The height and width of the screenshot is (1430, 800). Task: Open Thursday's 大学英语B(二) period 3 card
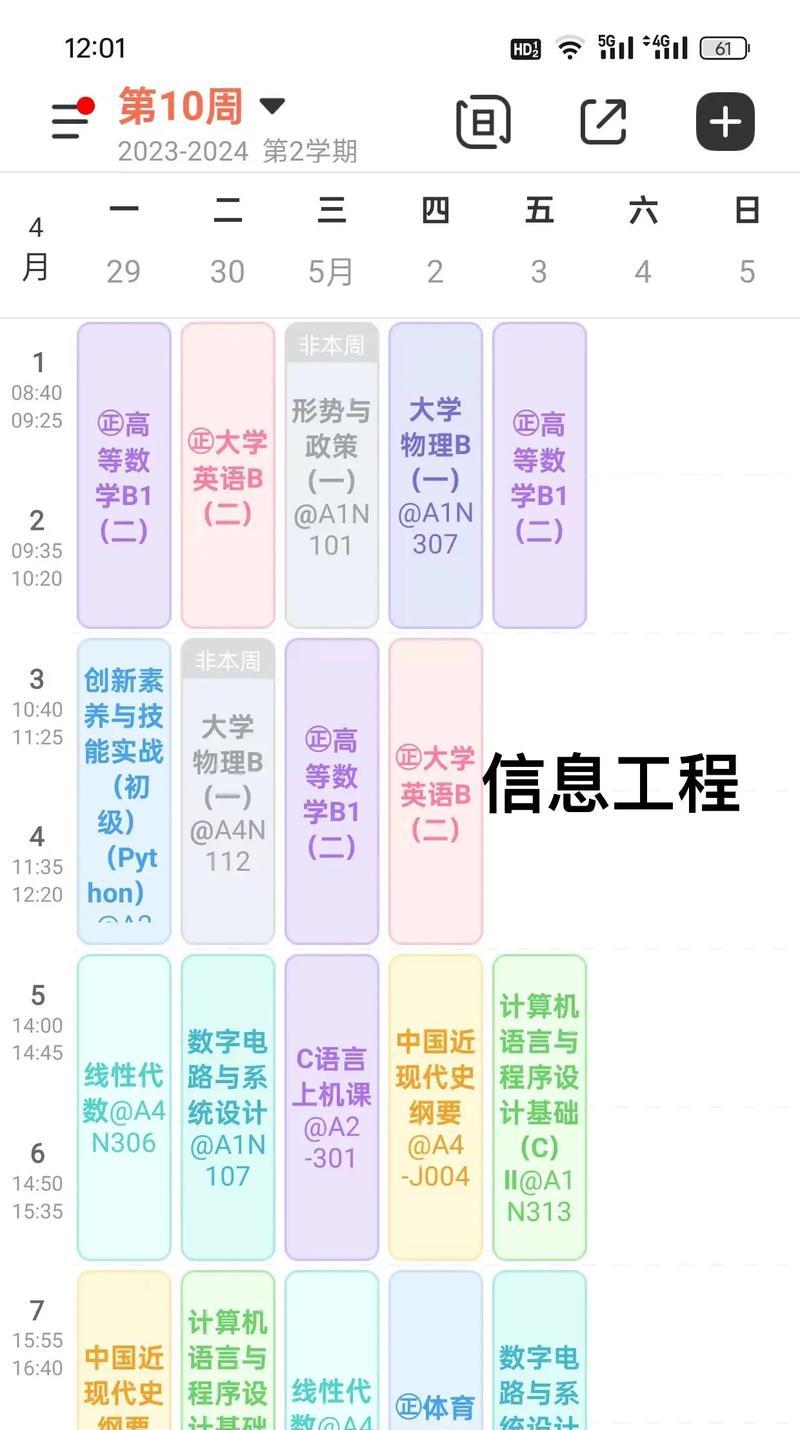click(x=436, y=792)
